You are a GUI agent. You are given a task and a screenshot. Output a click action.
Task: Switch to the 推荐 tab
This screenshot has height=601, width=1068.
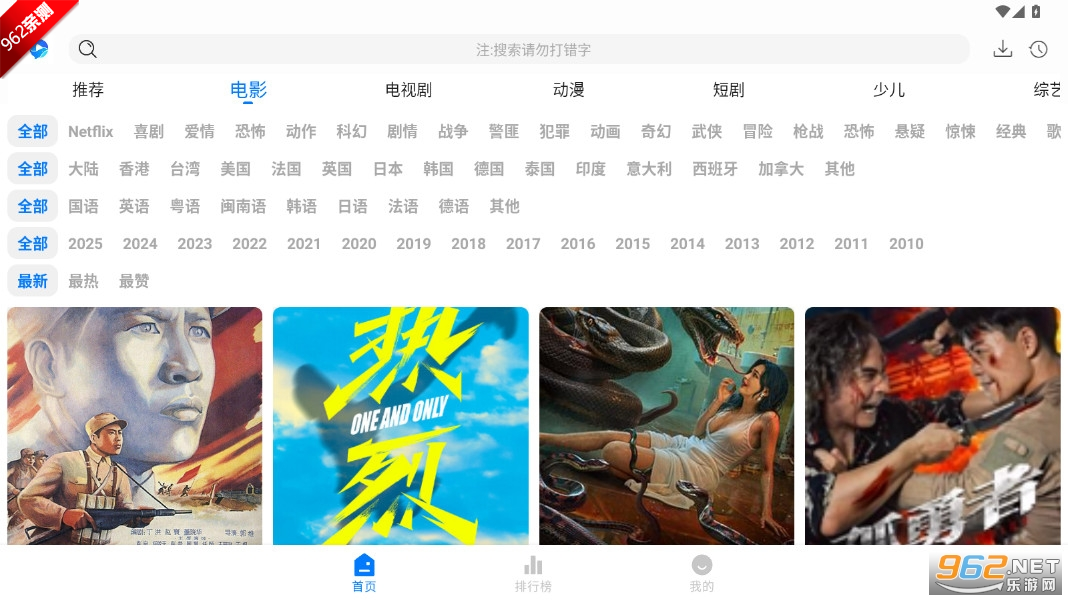coord(88,90)
